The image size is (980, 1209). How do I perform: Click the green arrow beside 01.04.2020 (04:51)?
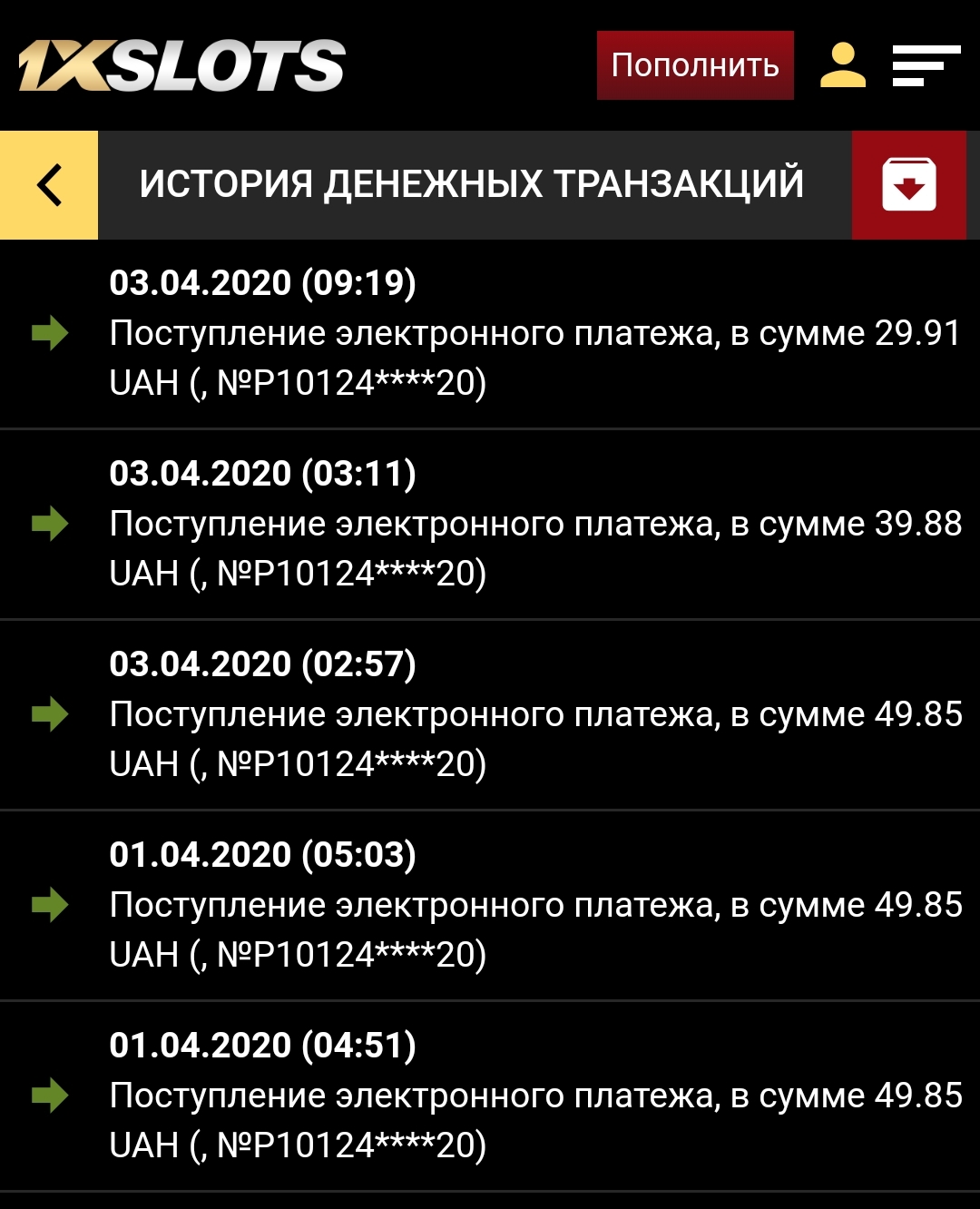52,1095
